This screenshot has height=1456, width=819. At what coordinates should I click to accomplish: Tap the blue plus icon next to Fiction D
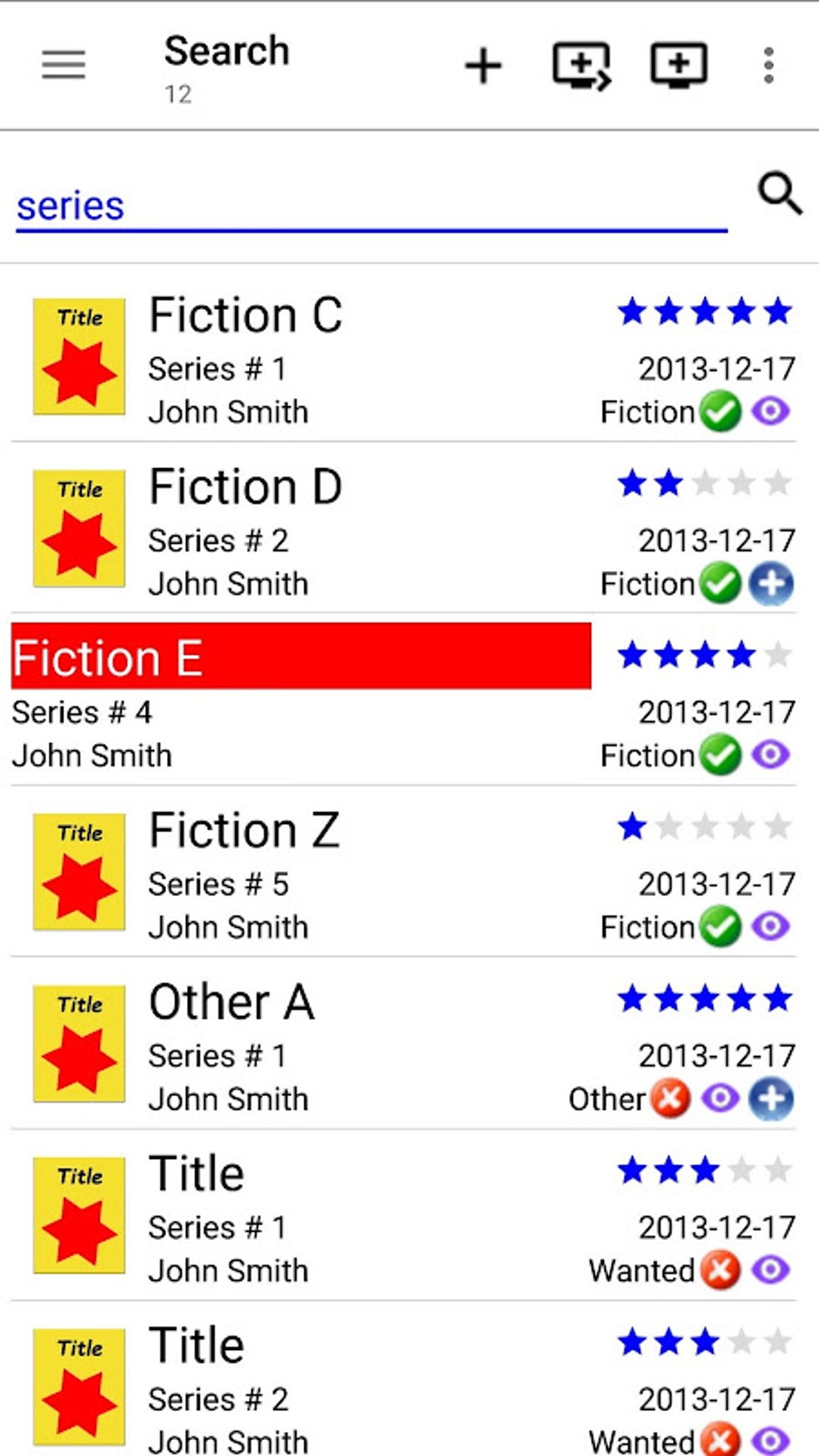click(x=770, y=584)
